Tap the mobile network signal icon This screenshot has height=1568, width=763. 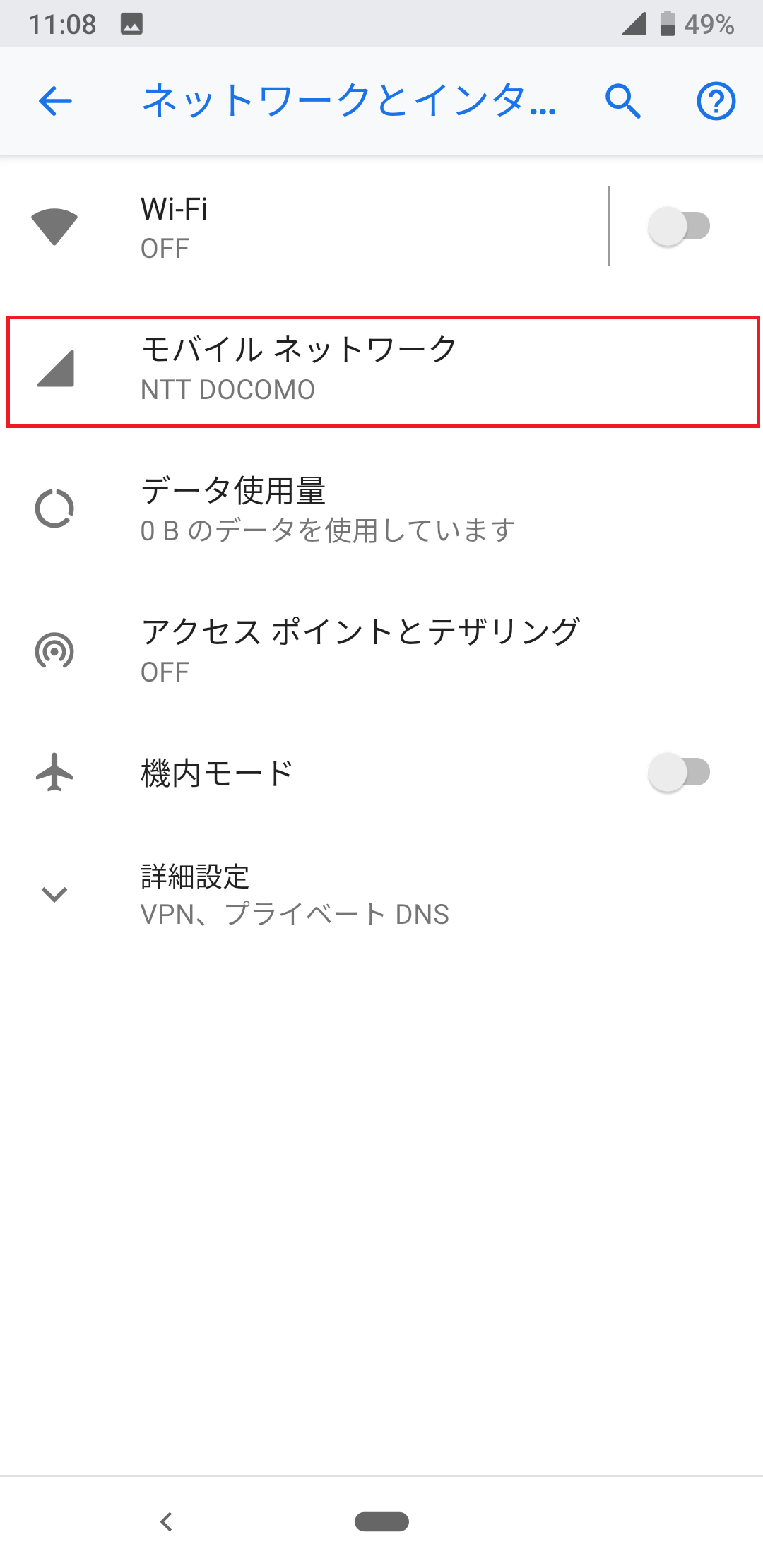click(54, 369)
